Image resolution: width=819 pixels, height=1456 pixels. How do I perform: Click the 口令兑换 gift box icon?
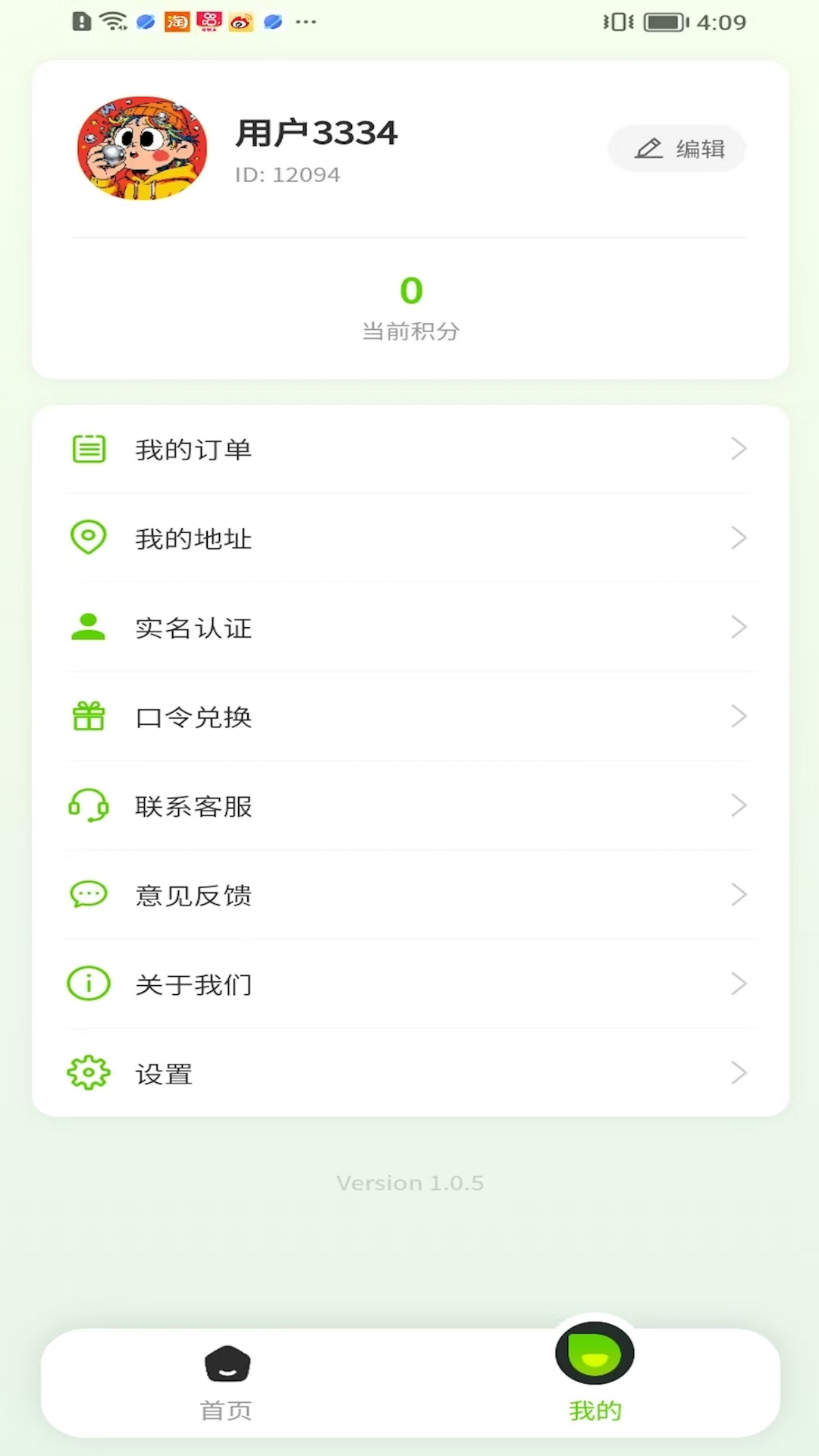(x=89, y=717)
